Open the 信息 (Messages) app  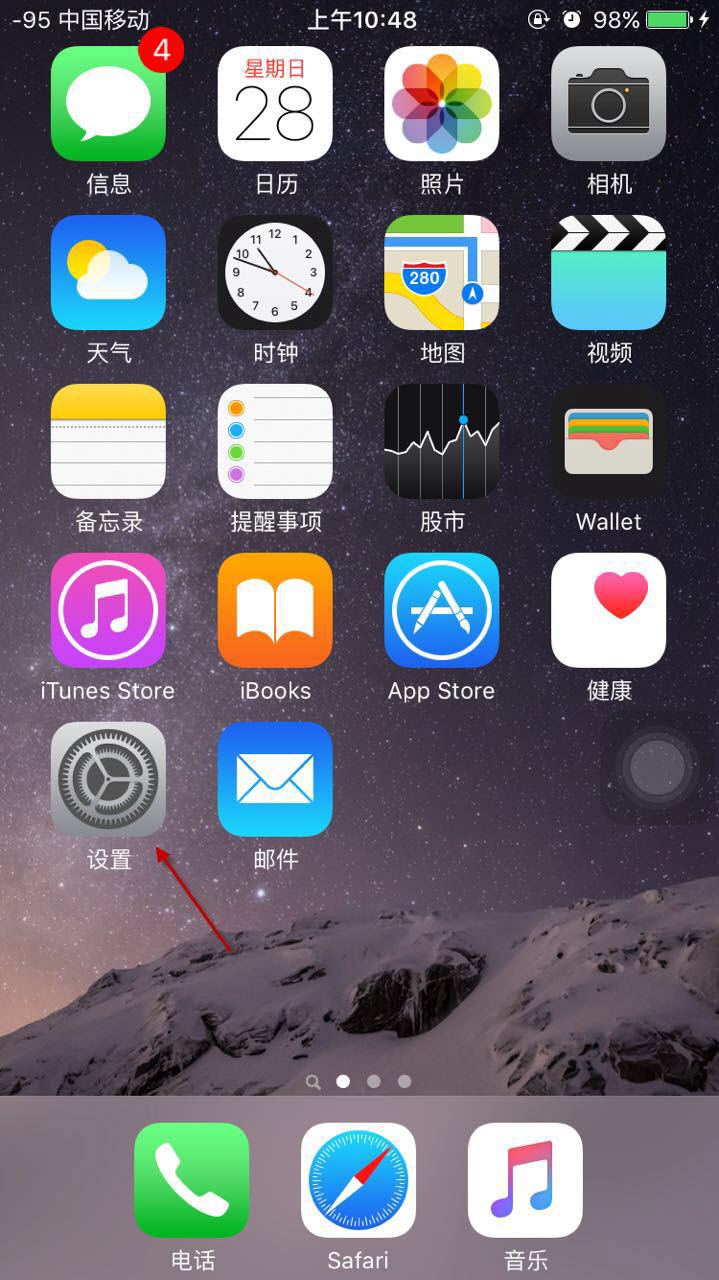pyautogui.click(x=108, y=104)
